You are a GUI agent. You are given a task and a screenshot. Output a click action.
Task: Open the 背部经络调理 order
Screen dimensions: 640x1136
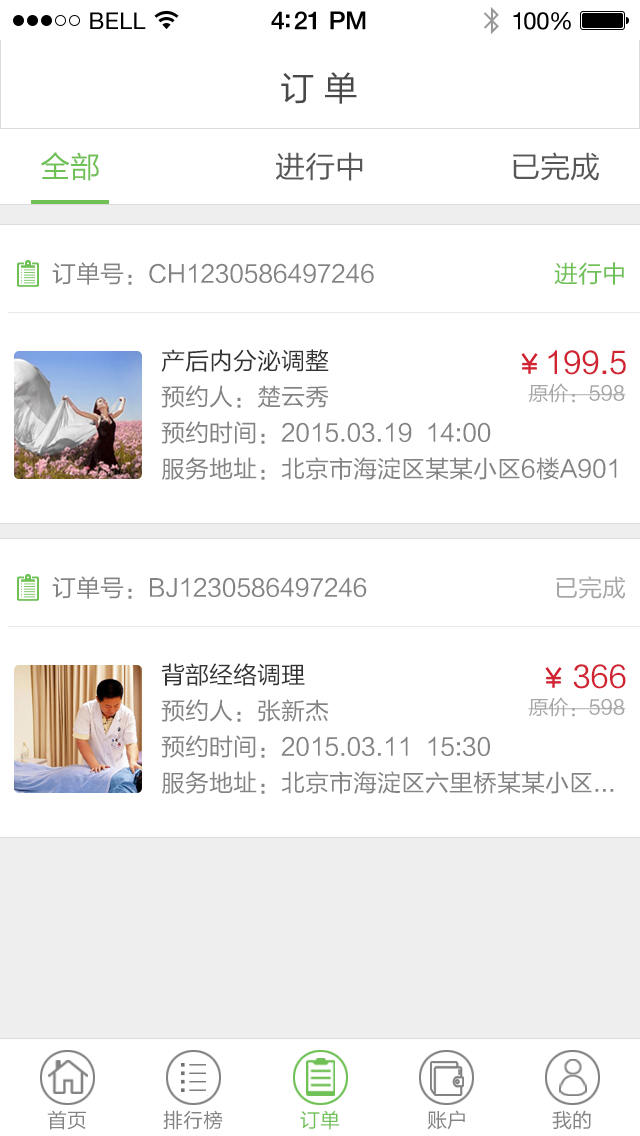click(x=320, y=729)
